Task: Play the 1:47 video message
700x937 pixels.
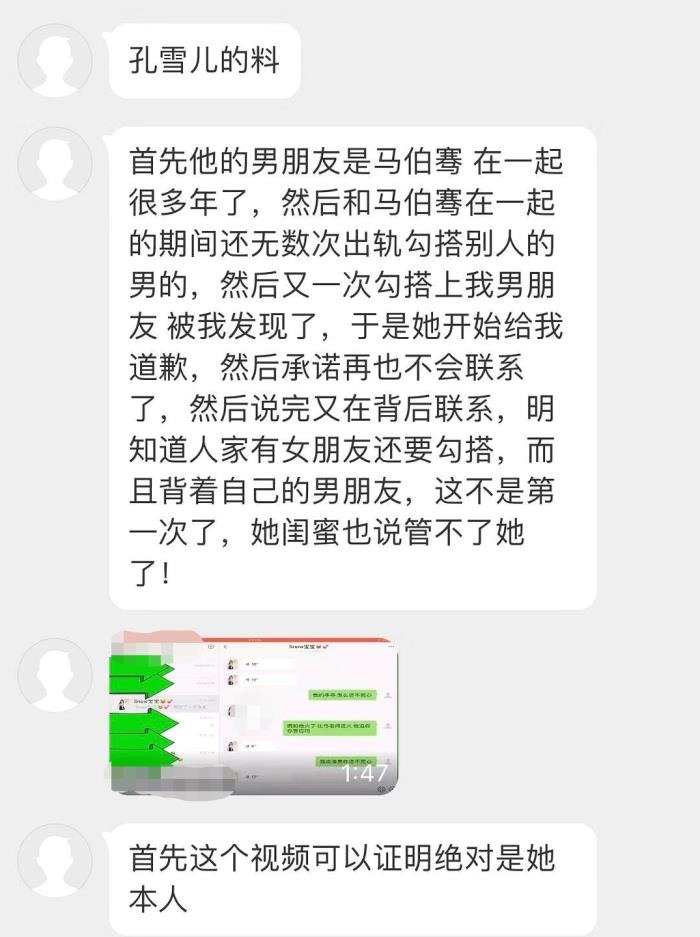Action: pyautogui.click(x=254, y=712)
